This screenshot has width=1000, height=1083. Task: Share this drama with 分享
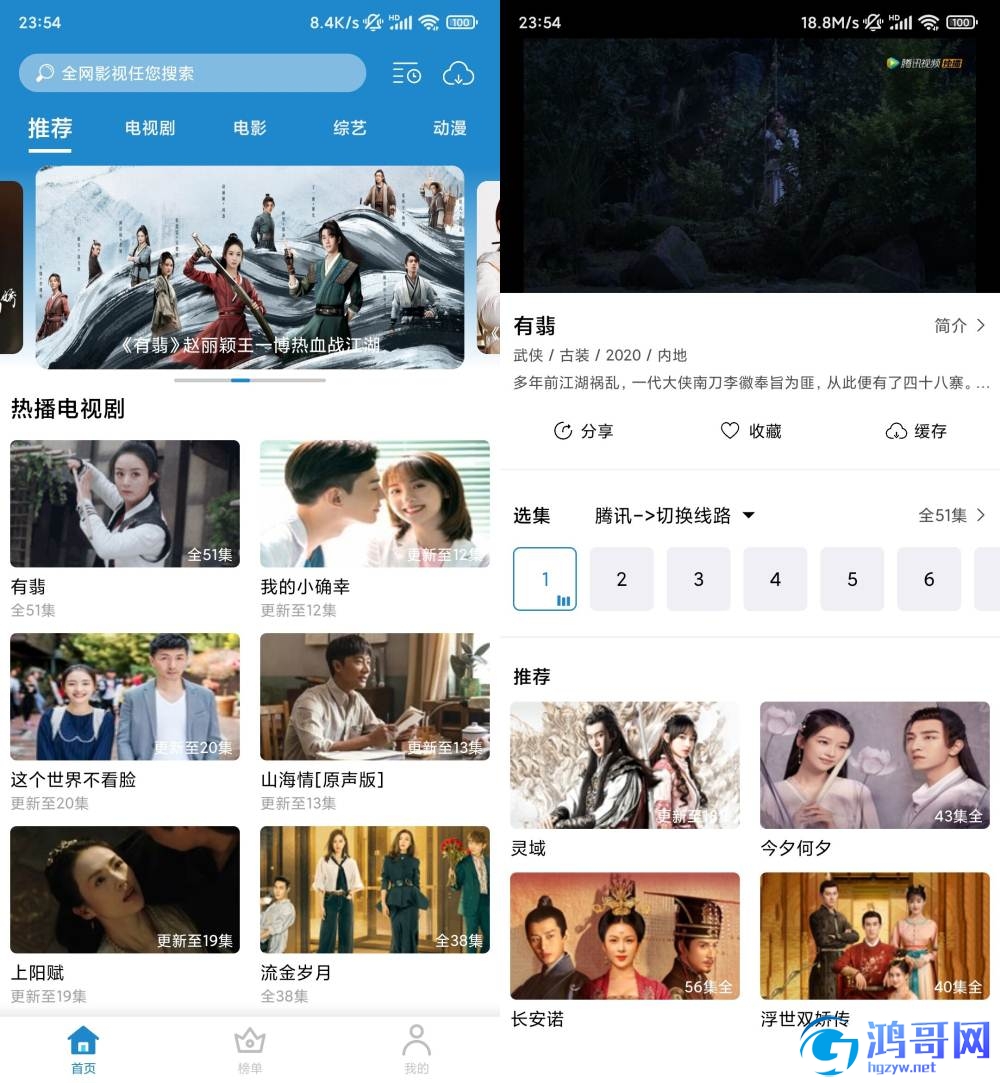pos(584,431)
